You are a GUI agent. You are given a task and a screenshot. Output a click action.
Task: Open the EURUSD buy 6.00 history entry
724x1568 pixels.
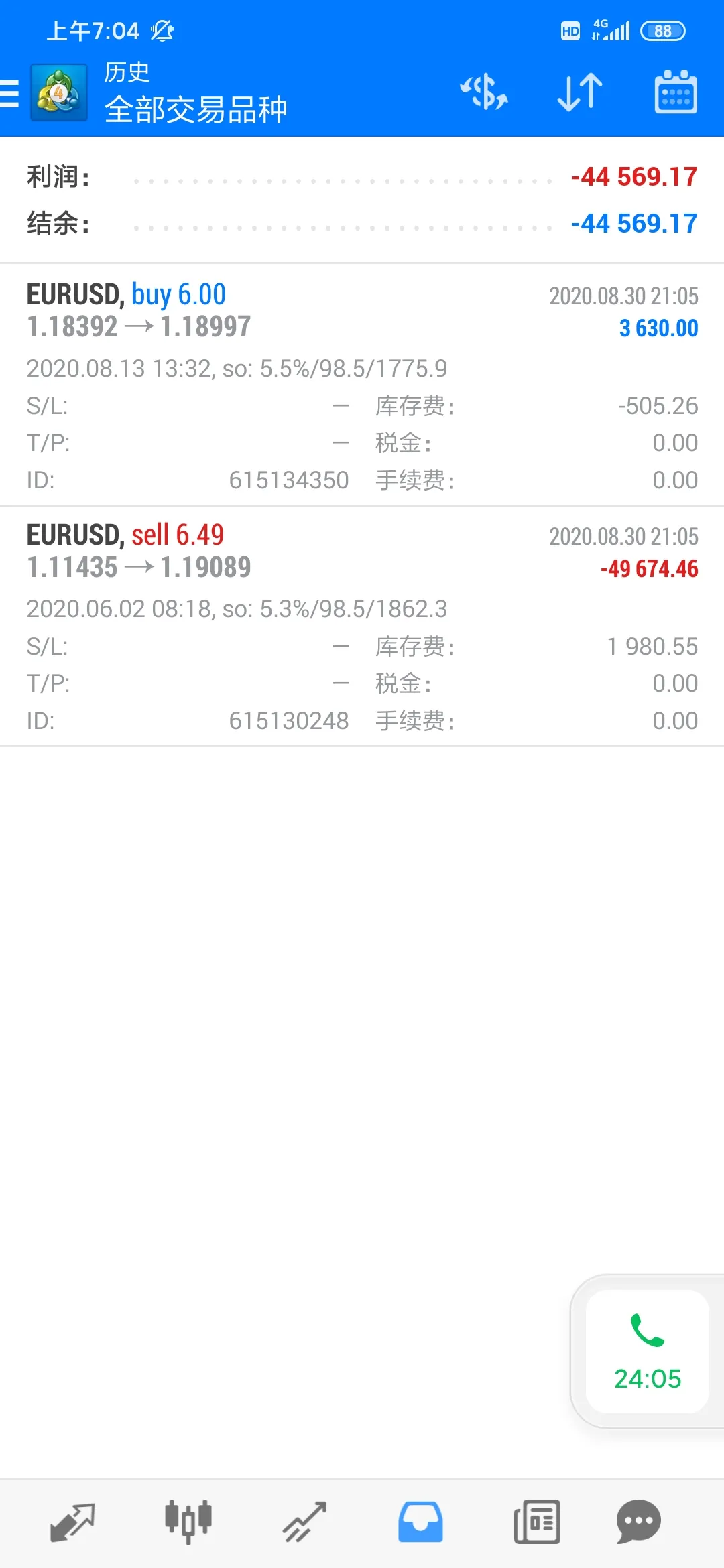(x=362, y=385)
